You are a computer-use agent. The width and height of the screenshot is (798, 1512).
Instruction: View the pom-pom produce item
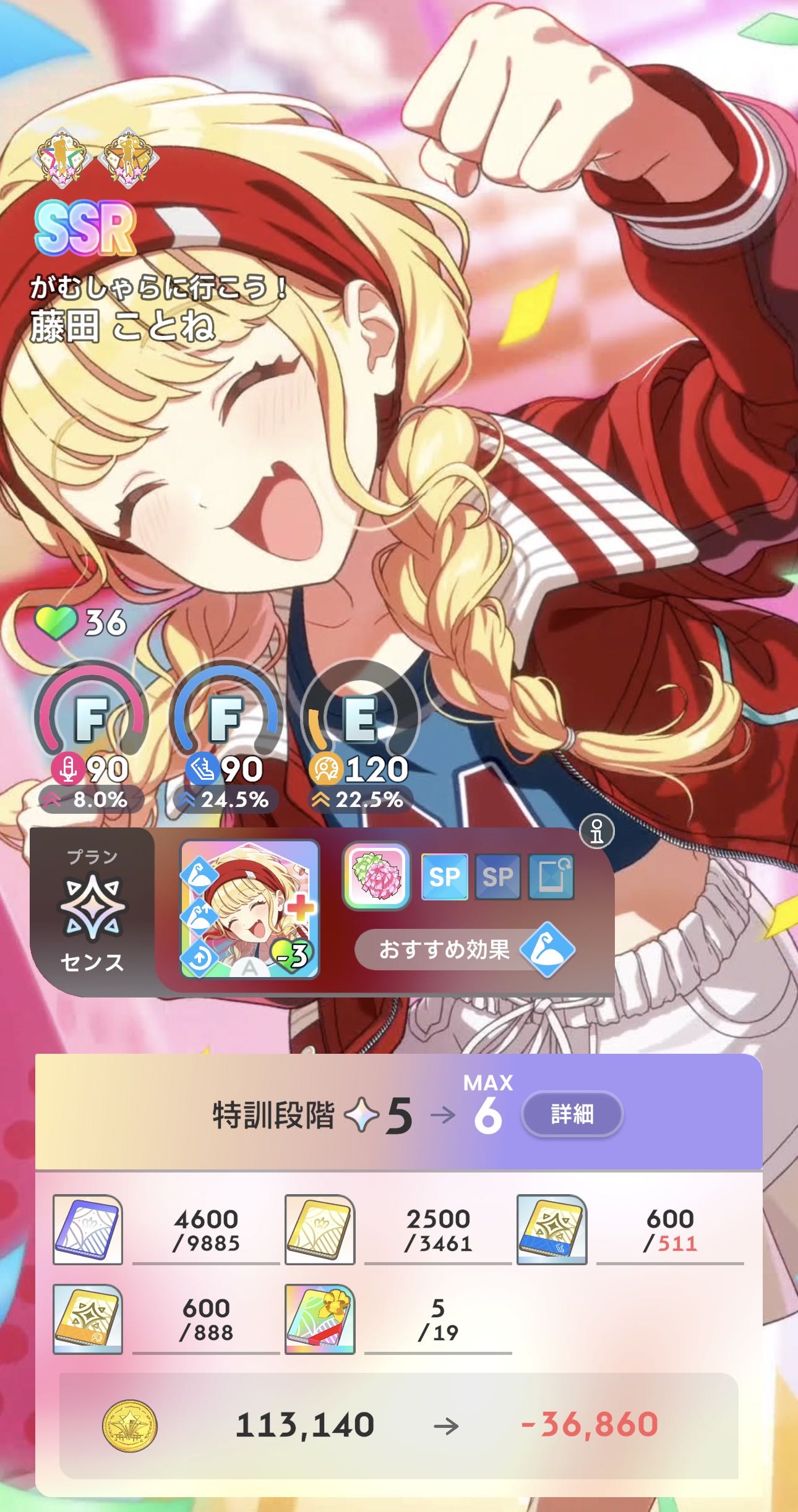(376, 876)
